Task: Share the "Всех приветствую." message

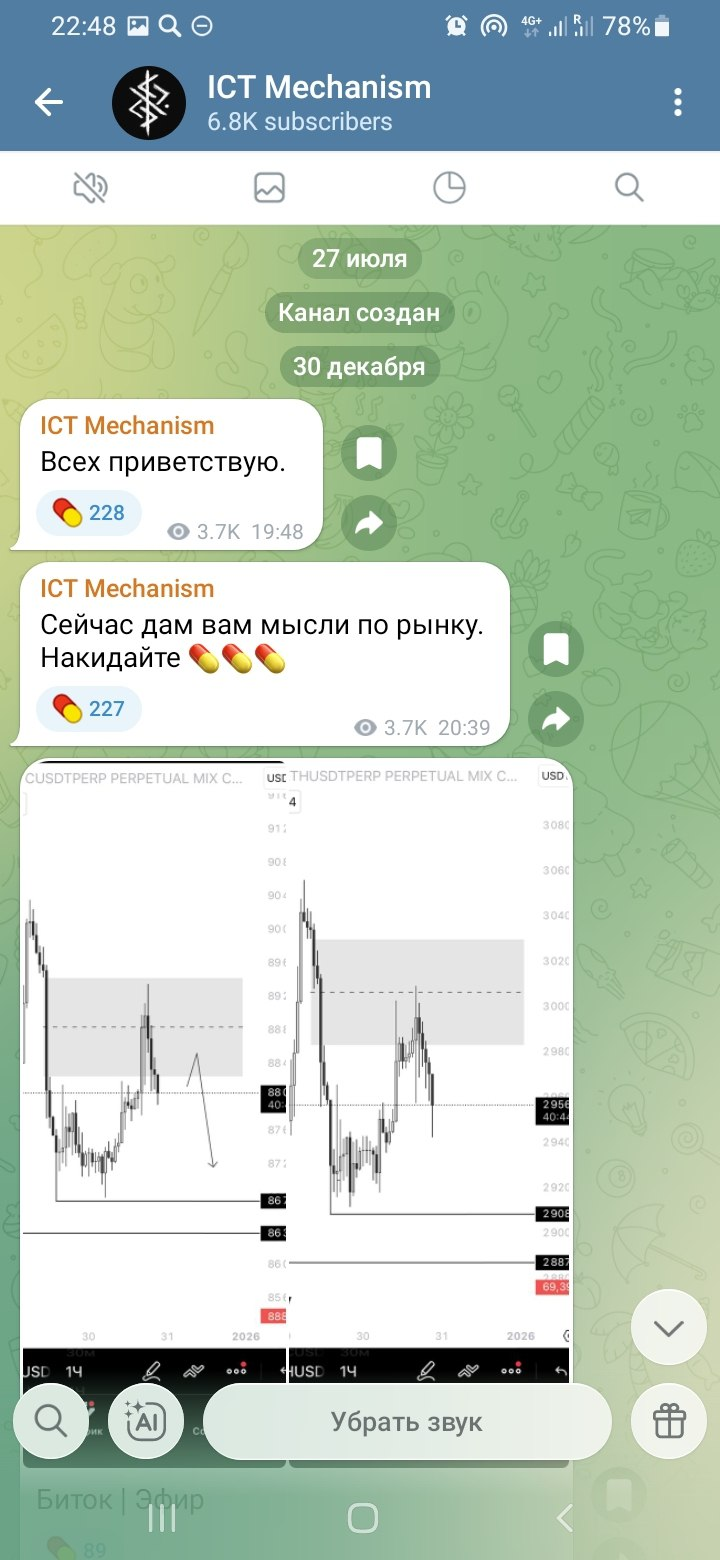Action: tap(369, 524)
